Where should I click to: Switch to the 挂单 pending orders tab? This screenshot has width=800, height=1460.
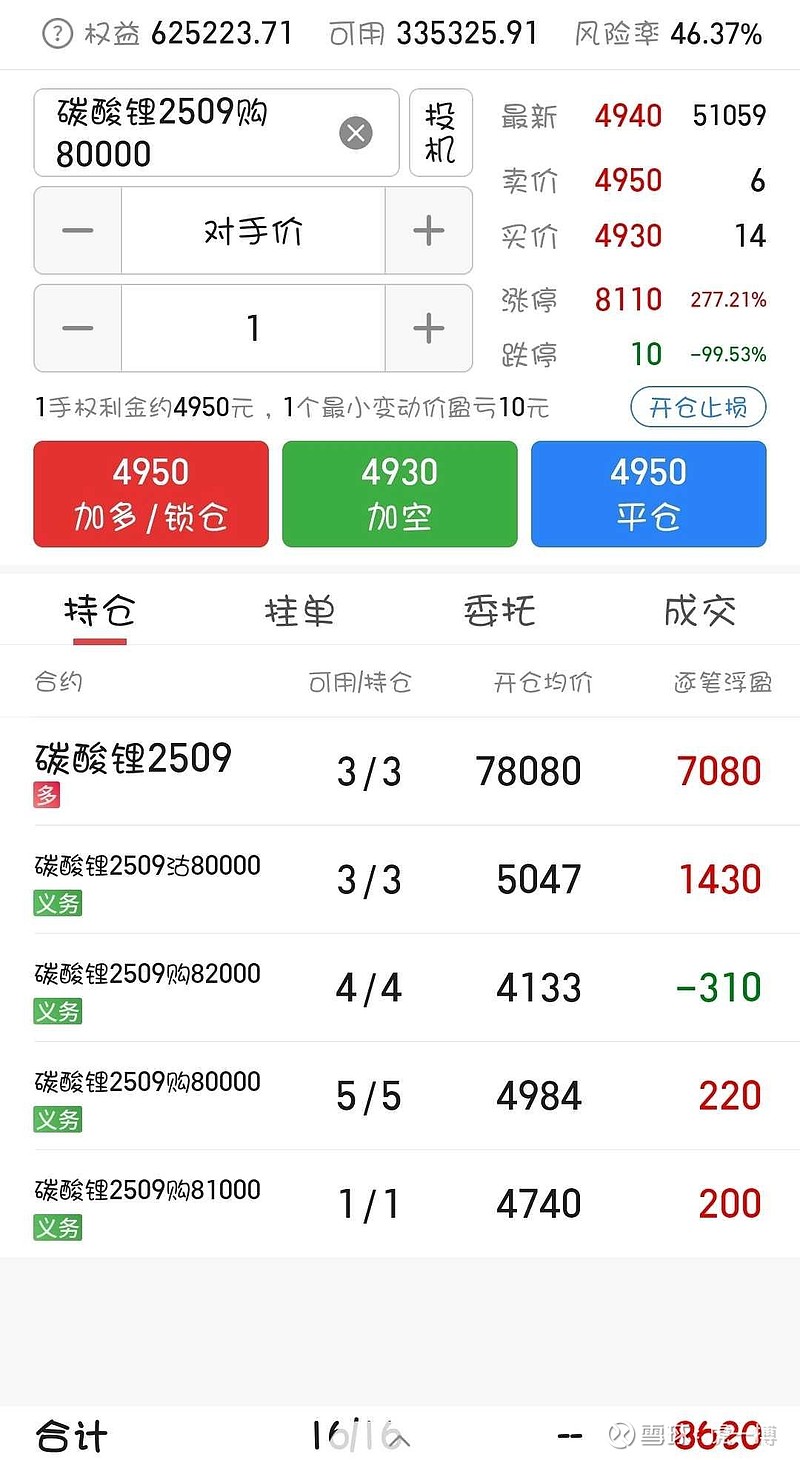coord(297,611)
